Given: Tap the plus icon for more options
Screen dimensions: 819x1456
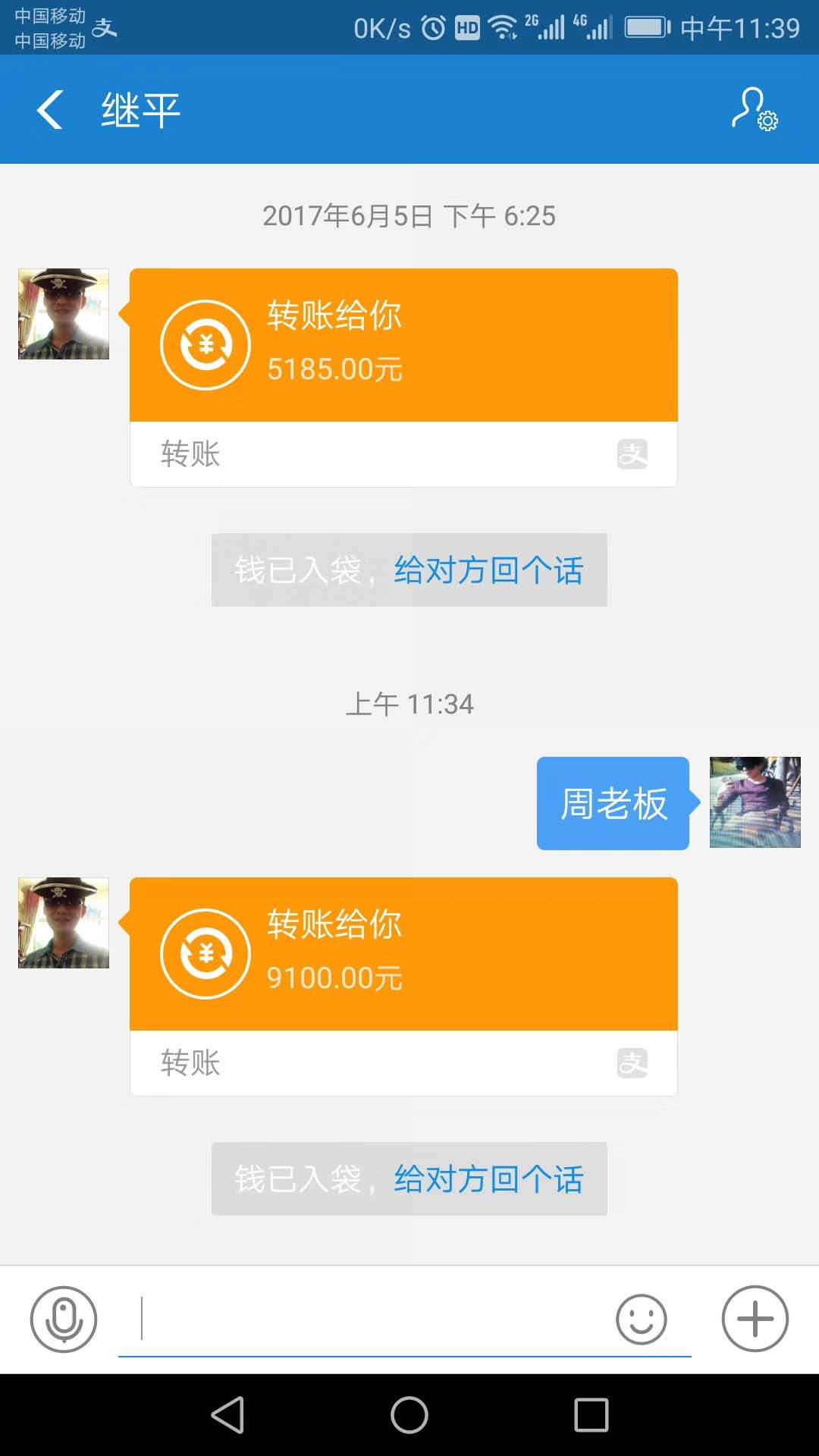Looking at the screenshot, I should point(753,1319).
